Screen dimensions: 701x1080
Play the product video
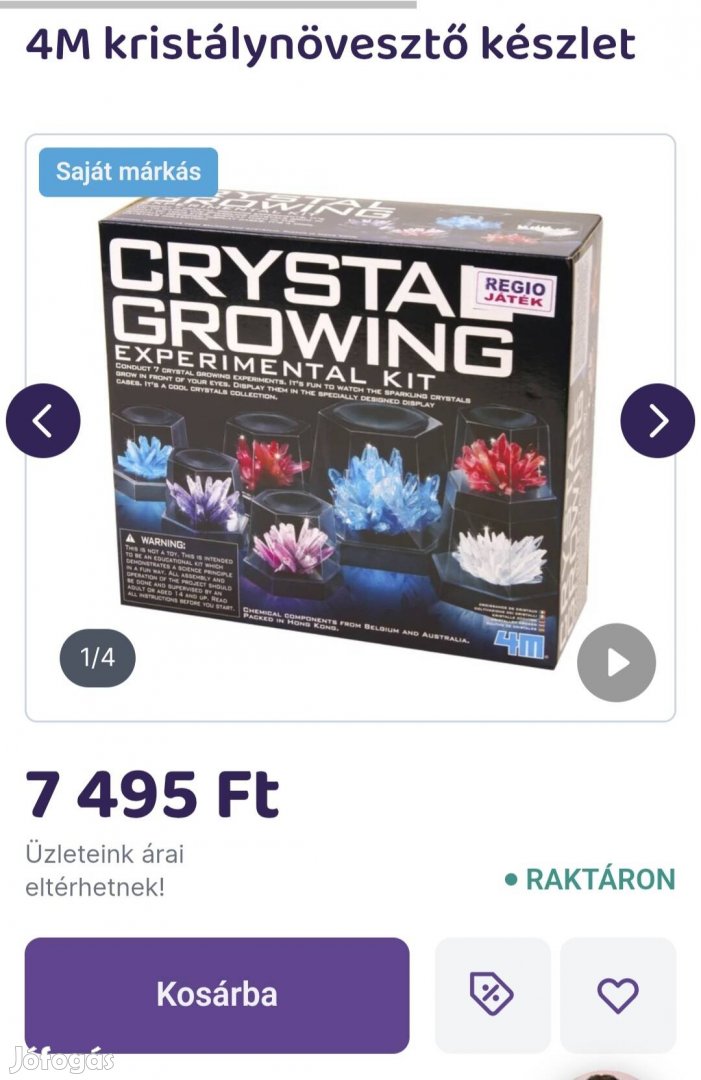(616, 662)
